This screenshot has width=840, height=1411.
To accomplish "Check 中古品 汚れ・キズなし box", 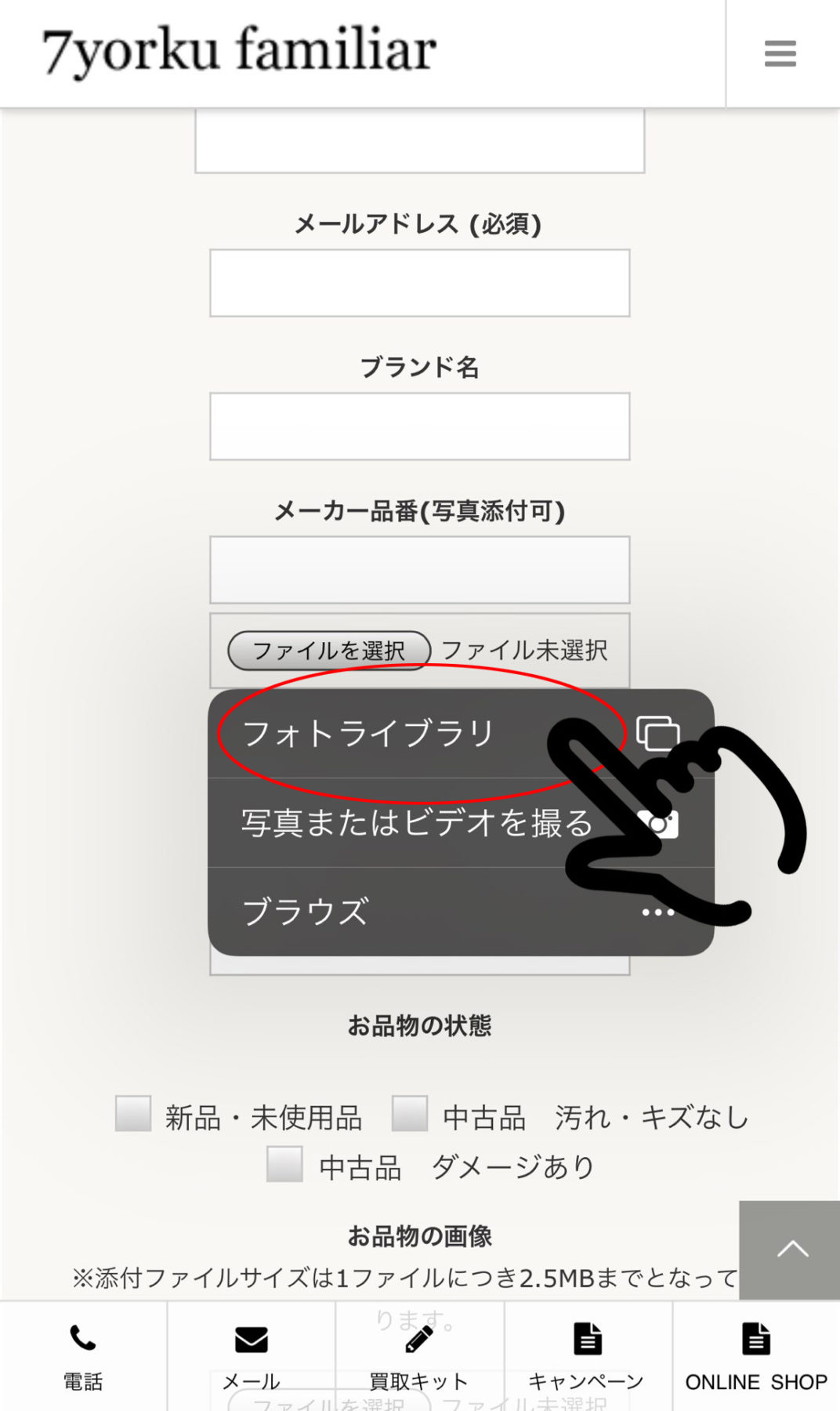I will (x=410, y=1113).
